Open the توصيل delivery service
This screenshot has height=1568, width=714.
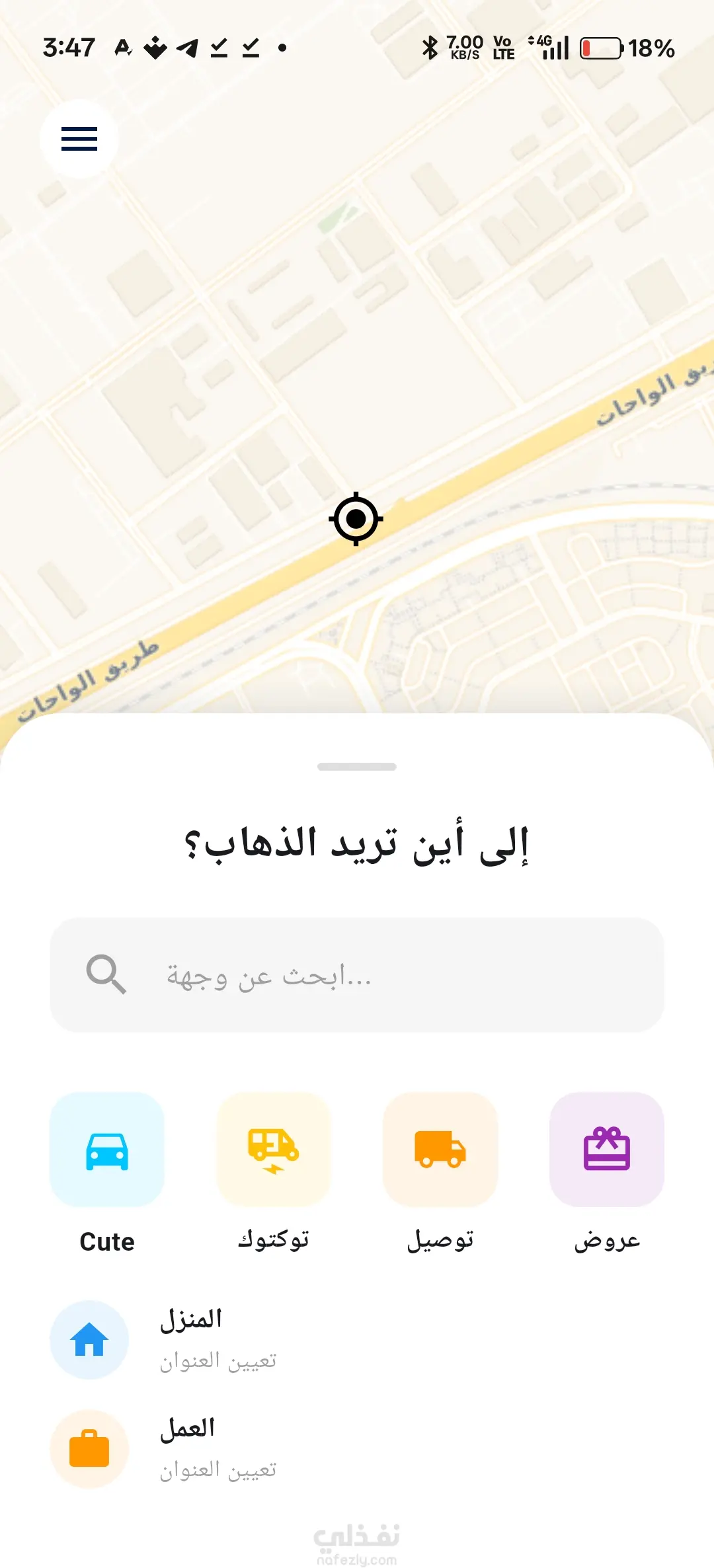(440, 1150)
